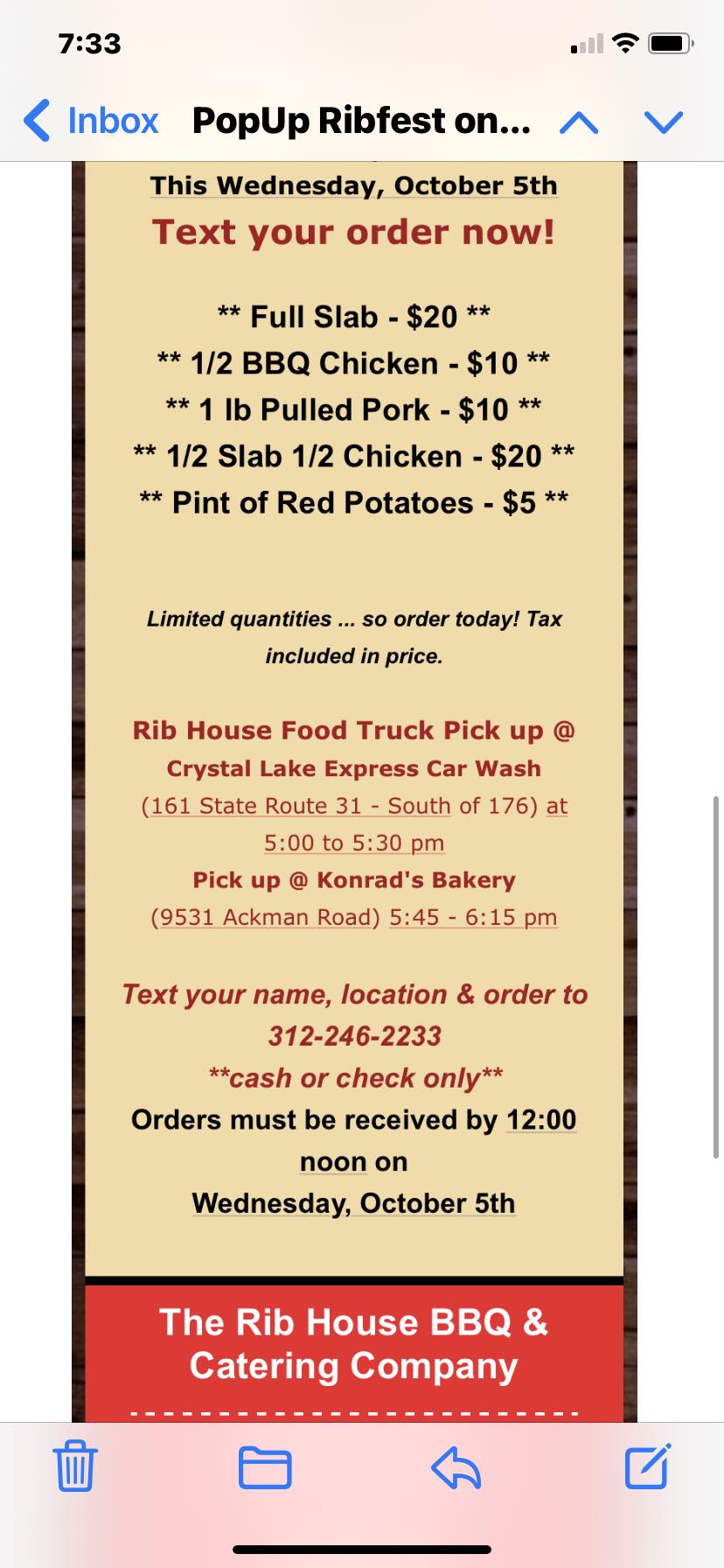The height and width of the screenshot is (1568, 724).
Task: Compose a new email
Action: point(648,1466)
